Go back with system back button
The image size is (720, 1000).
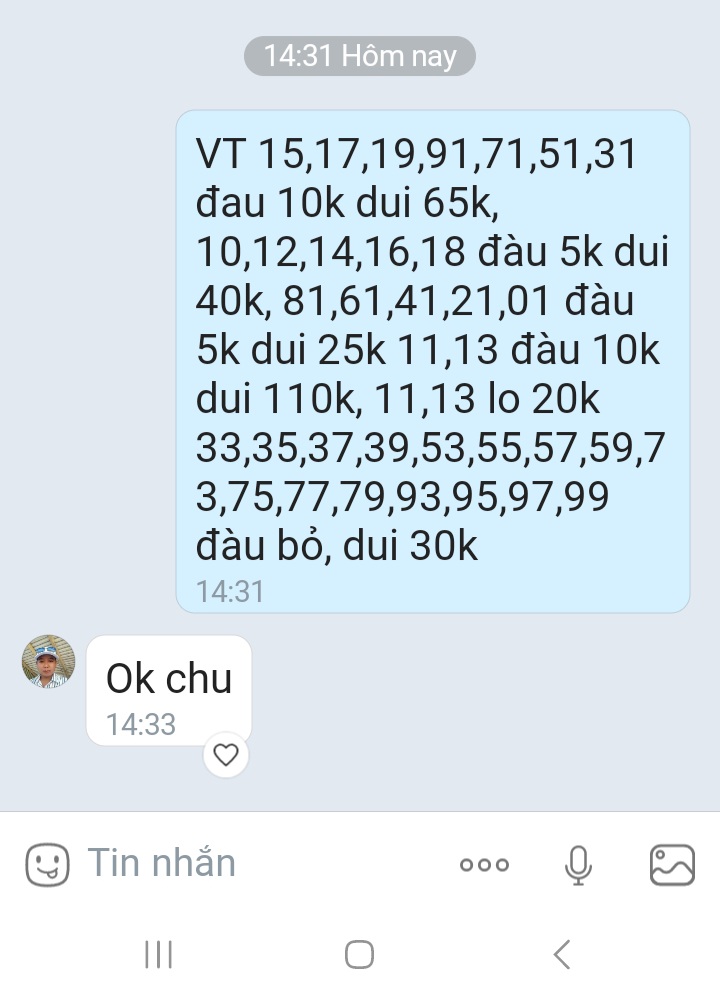tap(562, 955)
